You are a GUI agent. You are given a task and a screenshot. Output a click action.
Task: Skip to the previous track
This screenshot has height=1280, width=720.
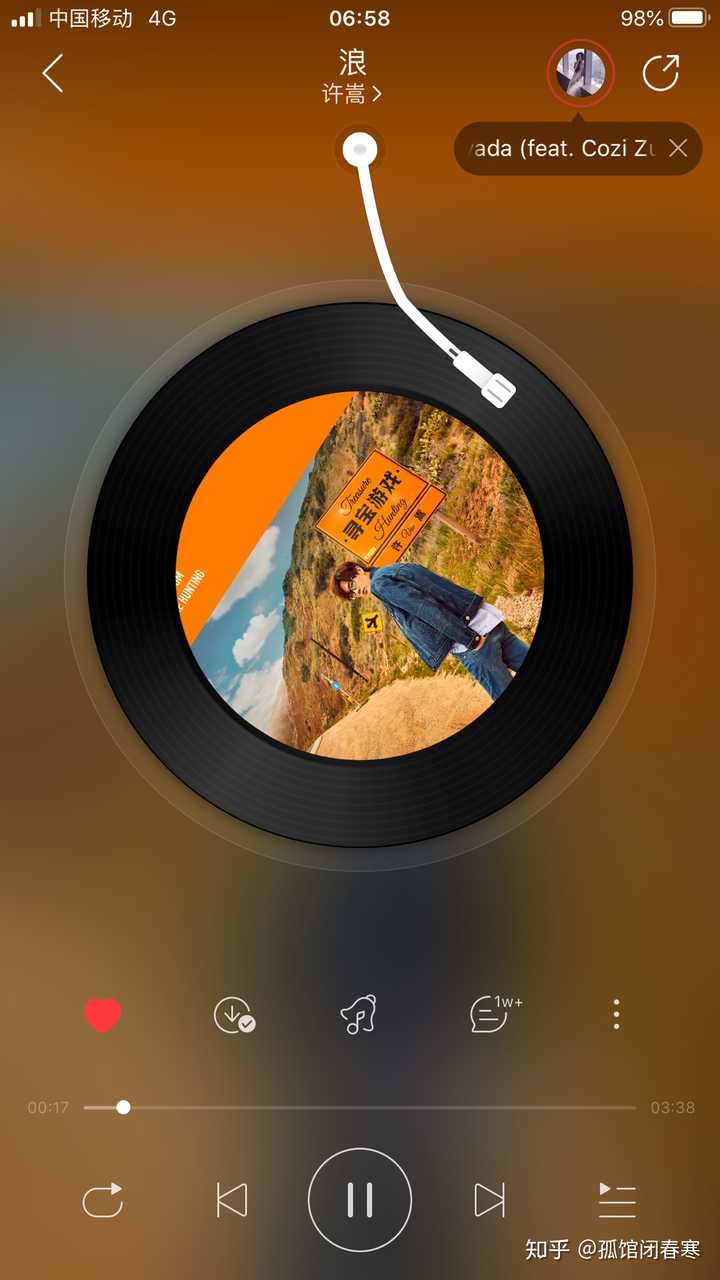click(x=231, y=1200)
